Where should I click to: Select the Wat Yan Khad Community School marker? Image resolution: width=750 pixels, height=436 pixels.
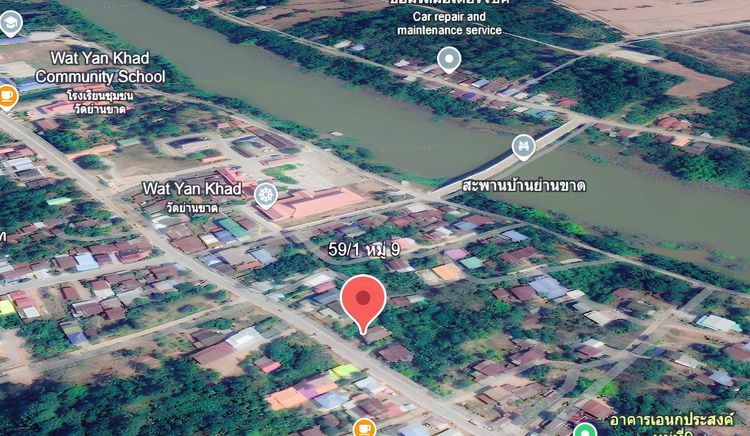click(11, 22)
